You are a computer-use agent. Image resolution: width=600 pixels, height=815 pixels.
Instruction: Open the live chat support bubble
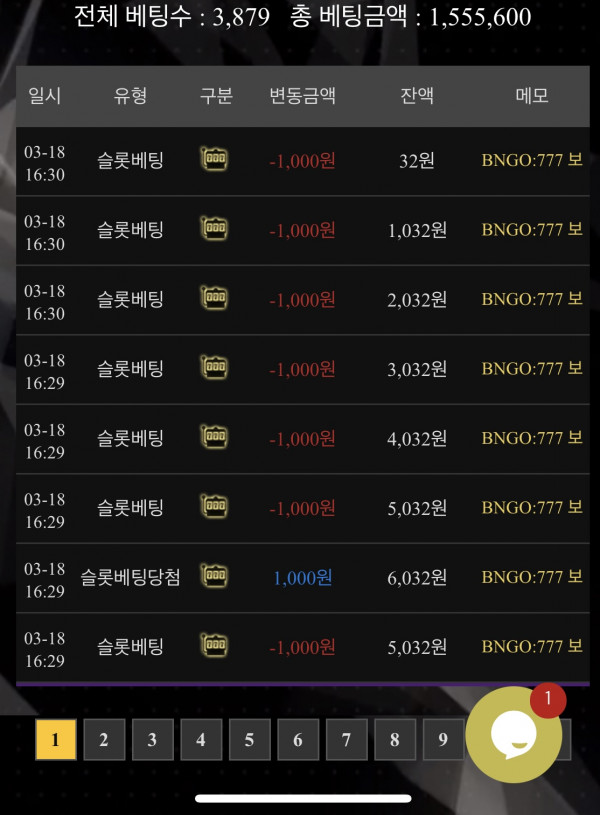513,735
